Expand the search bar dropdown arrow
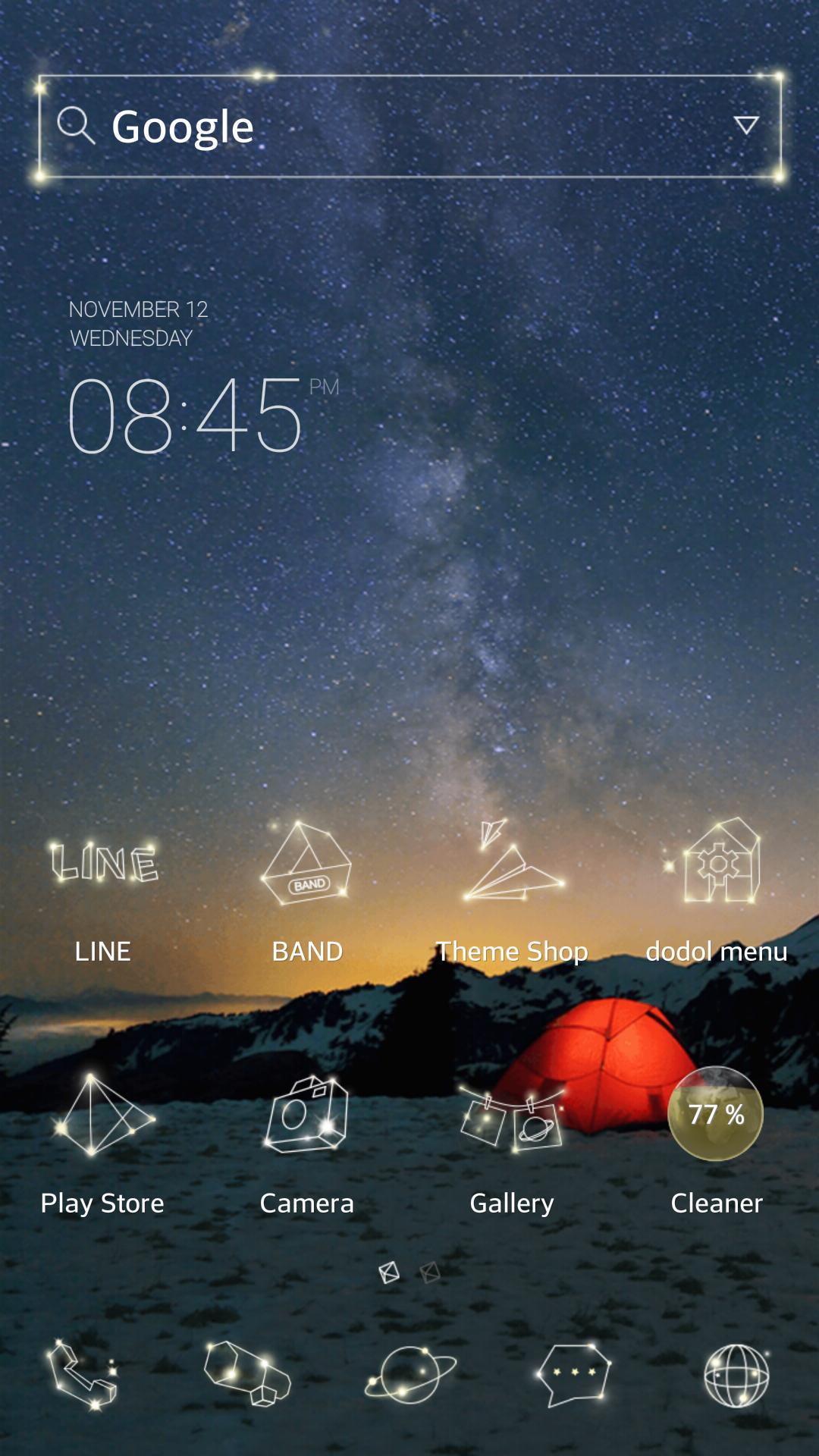The image size is (819, 1456). pyautogui.click(x=746, y=125)
